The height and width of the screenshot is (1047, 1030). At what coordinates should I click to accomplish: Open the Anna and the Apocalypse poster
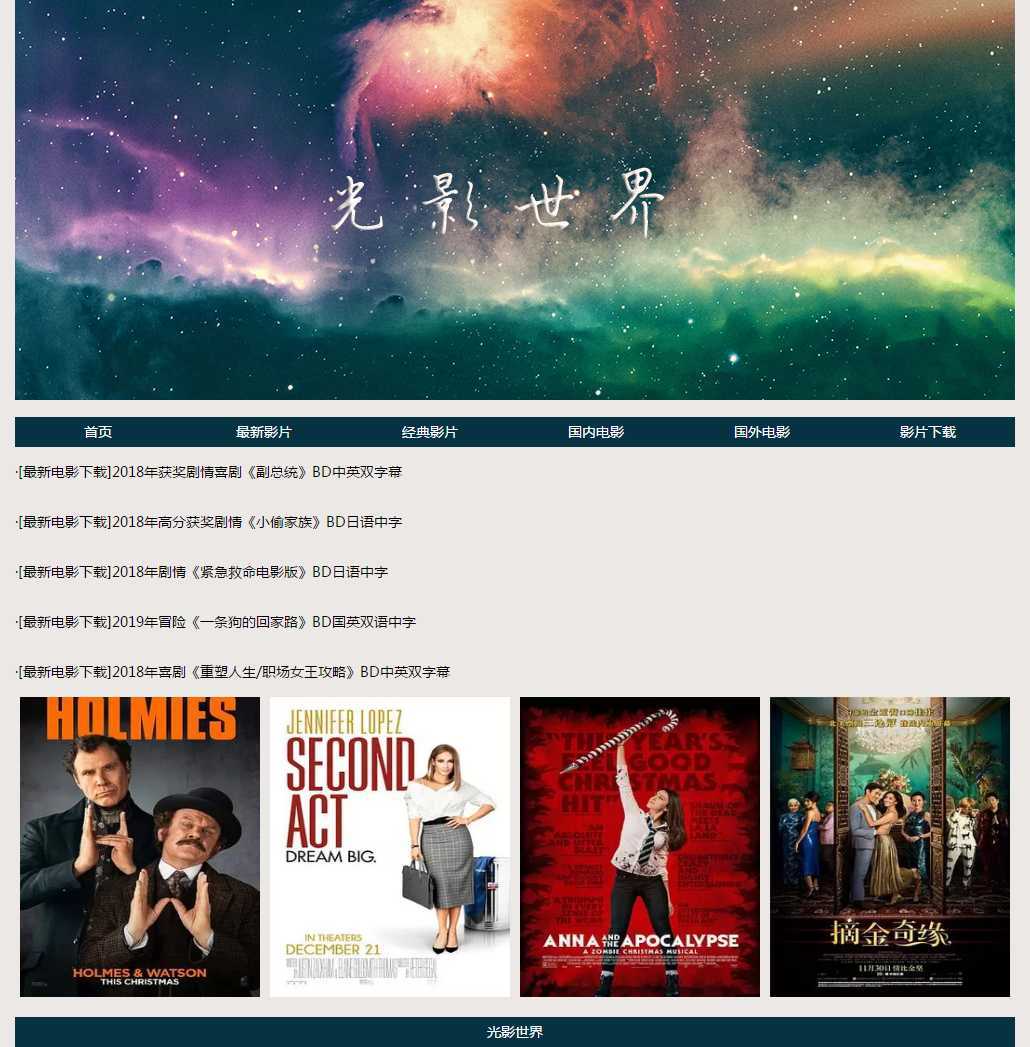(x=640, y=847)
